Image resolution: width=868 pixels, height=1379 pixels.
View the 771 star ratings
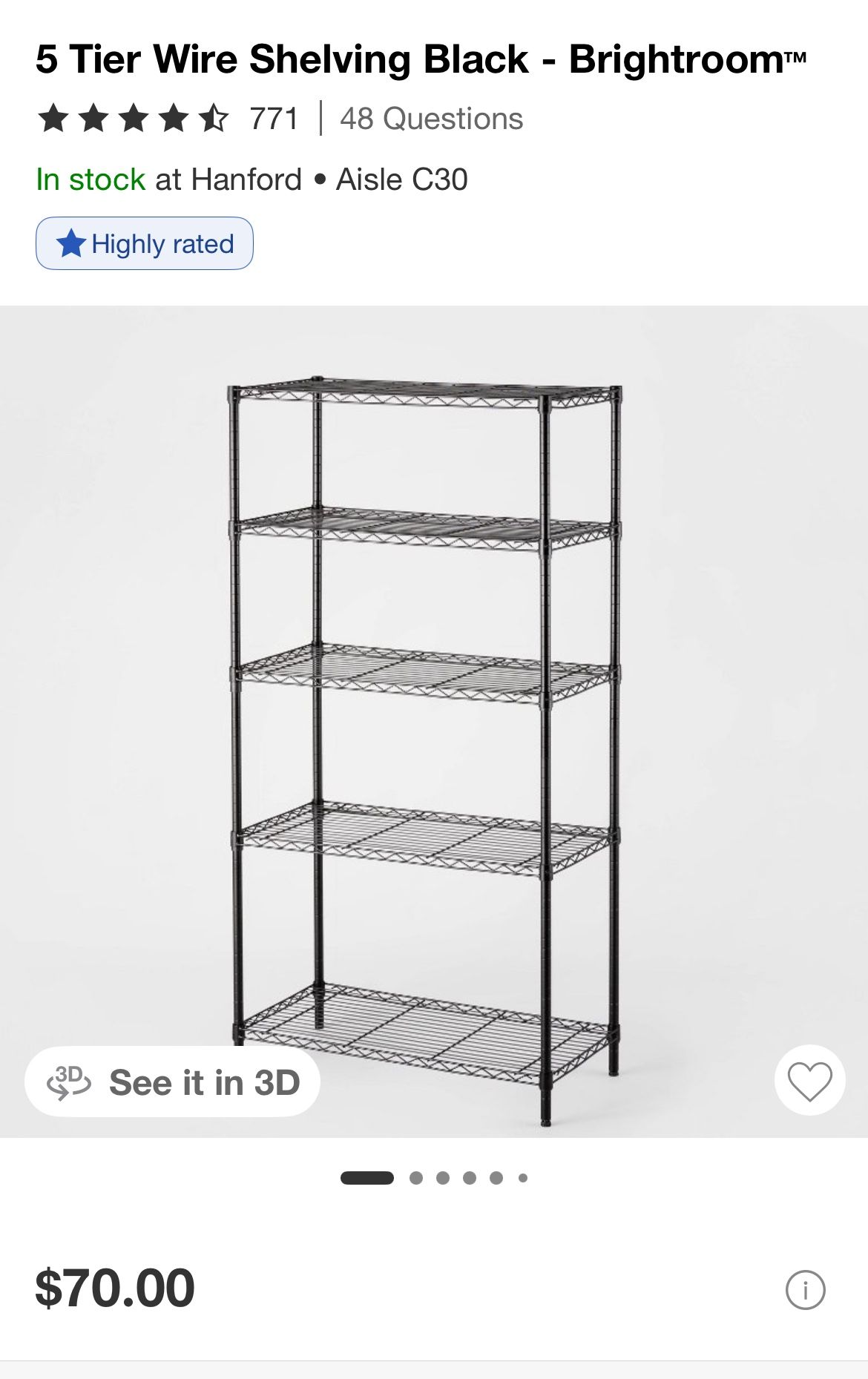point(168,119)
